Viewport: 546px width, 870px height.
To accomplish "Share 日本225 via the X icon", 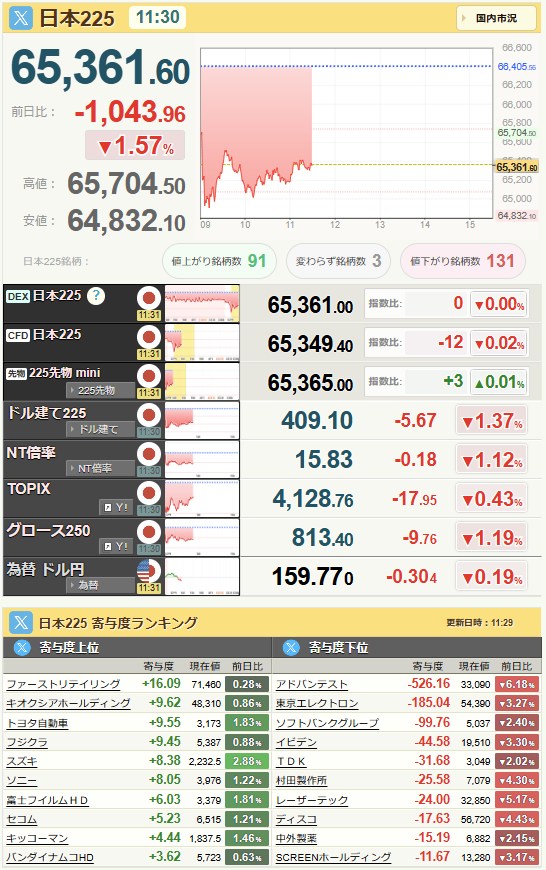I will 21,18.
